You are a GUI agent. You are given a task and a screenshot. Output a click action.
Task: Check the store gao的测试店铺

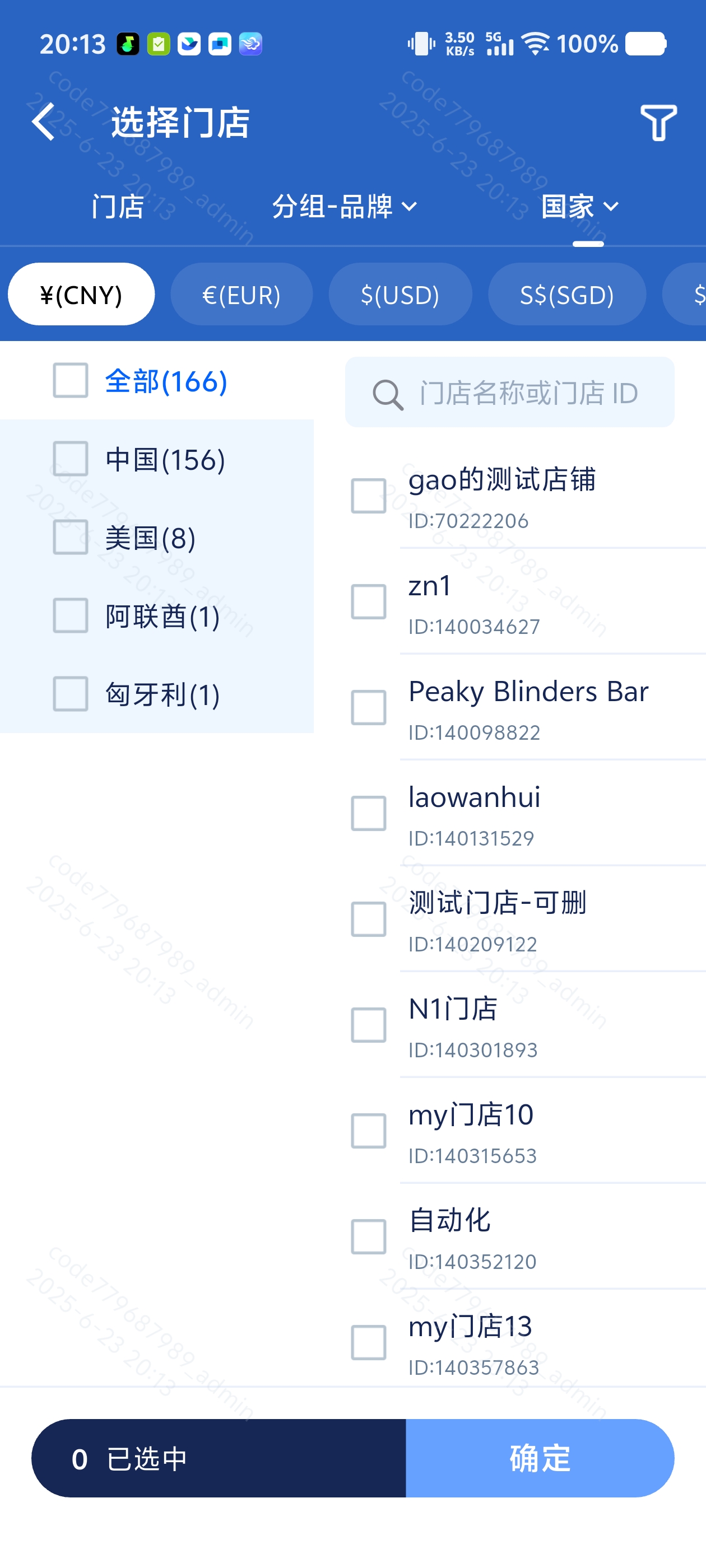click(369, 496)
